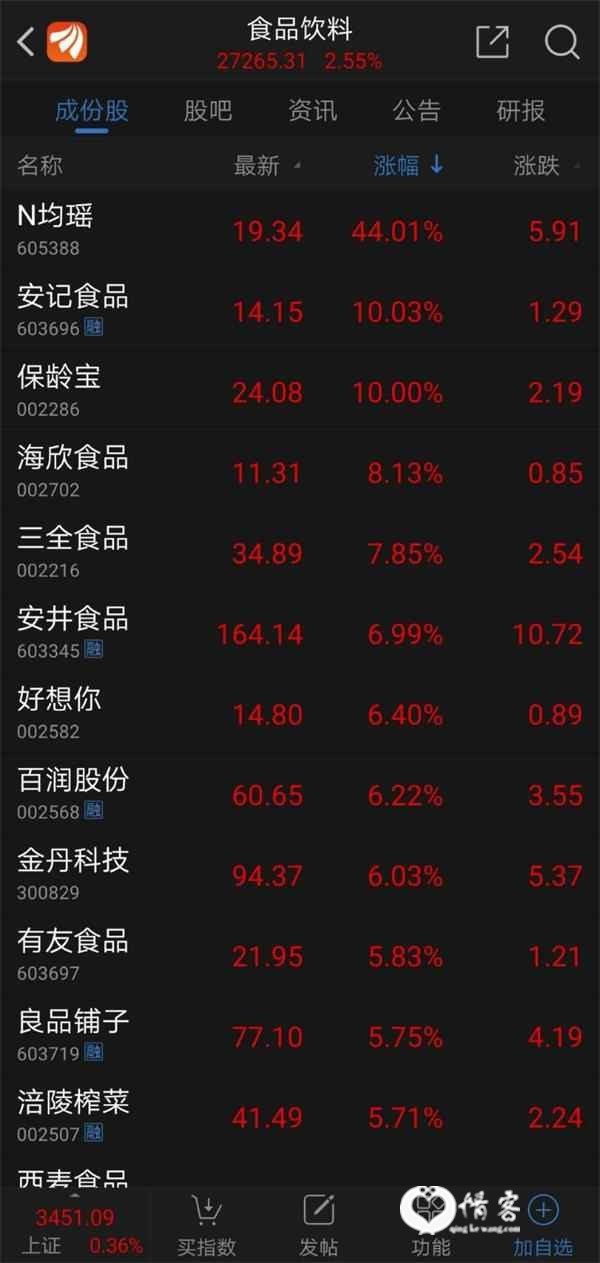Share this sector page
The image size is (600, 1263).
coord(492,42)
